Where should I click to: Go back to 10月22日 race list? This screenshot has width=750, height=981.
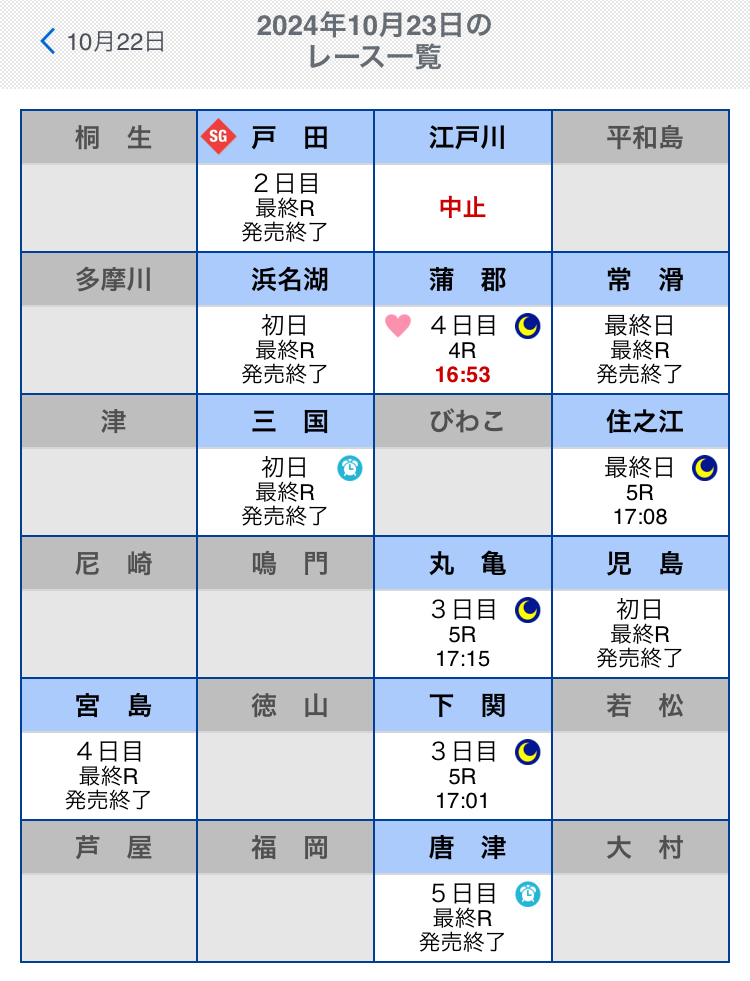pos(102,41)
